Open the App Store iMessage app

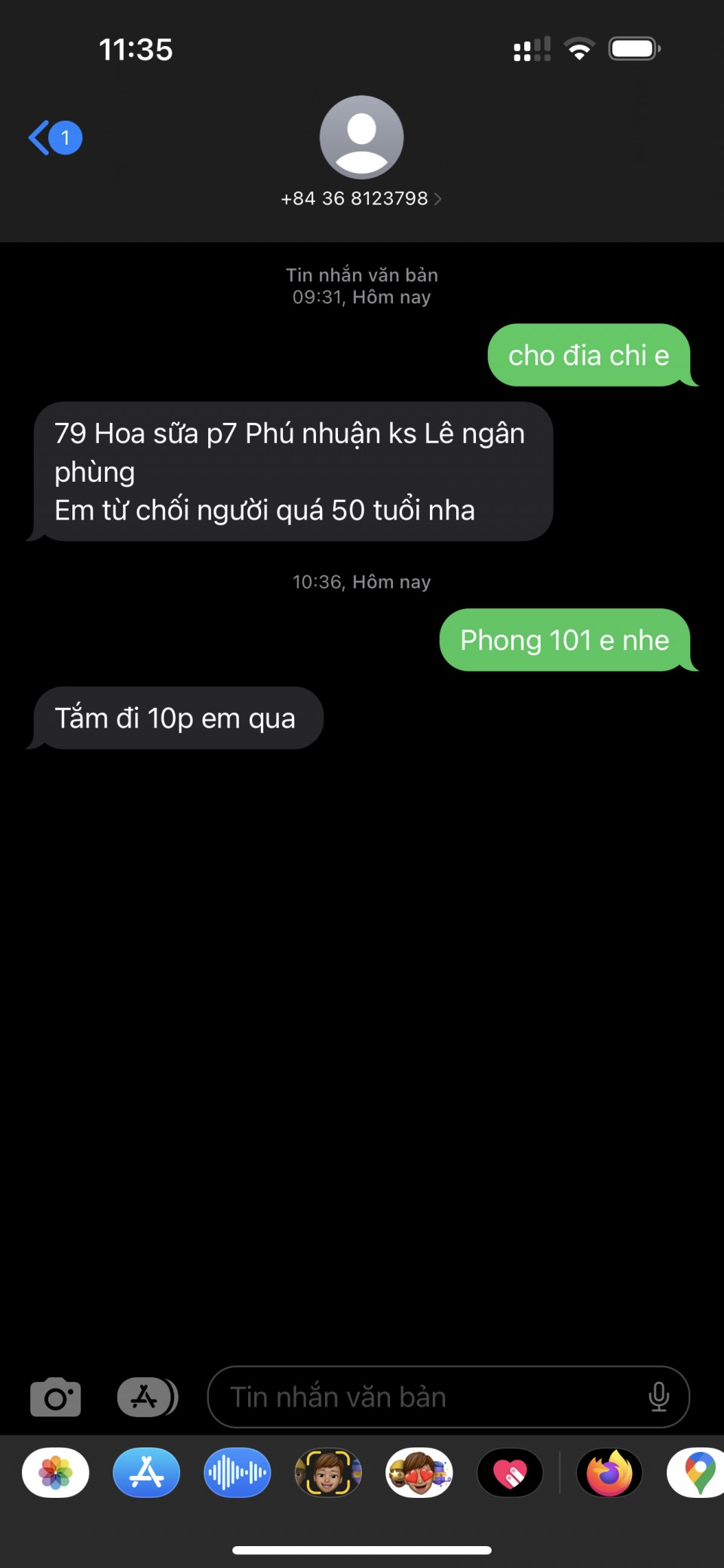pyautogui.click(x=146, y=1472)
